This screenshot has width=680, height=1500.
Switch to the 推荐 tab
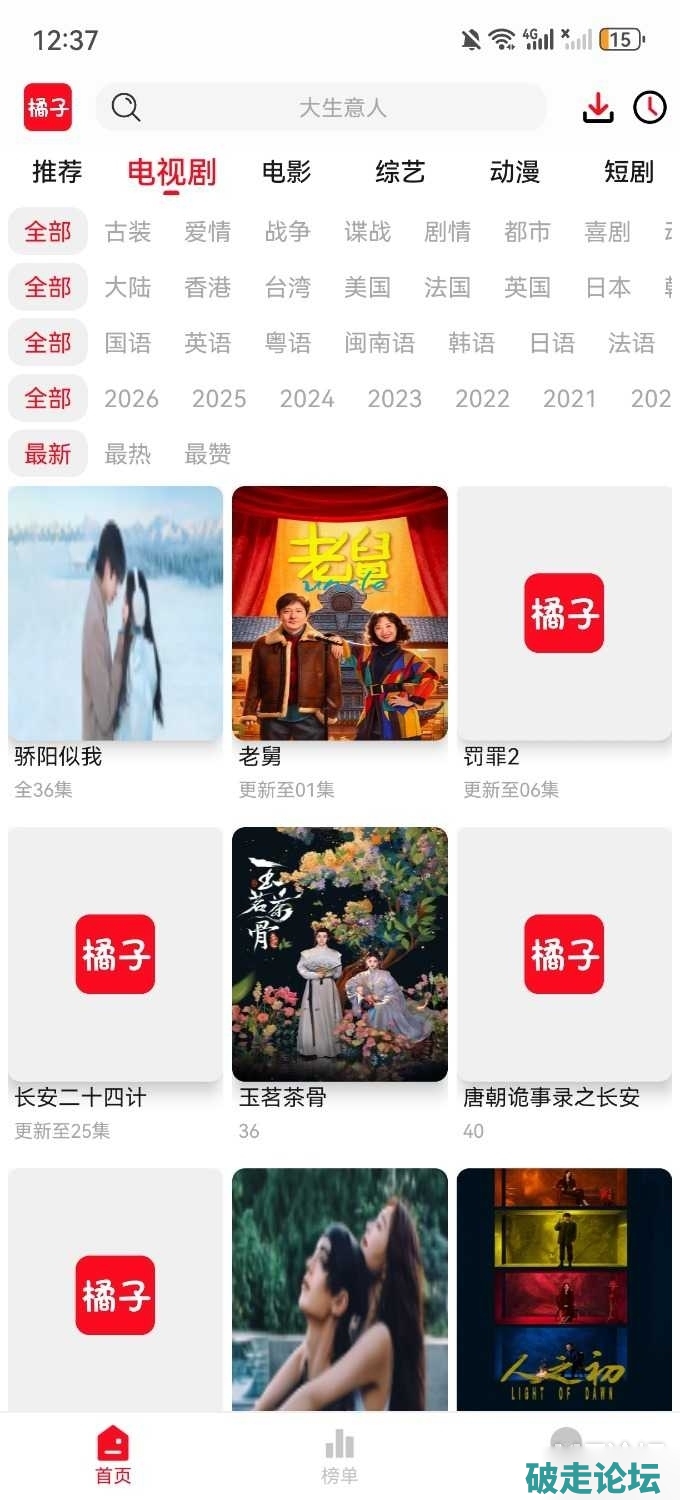[57, 172]
